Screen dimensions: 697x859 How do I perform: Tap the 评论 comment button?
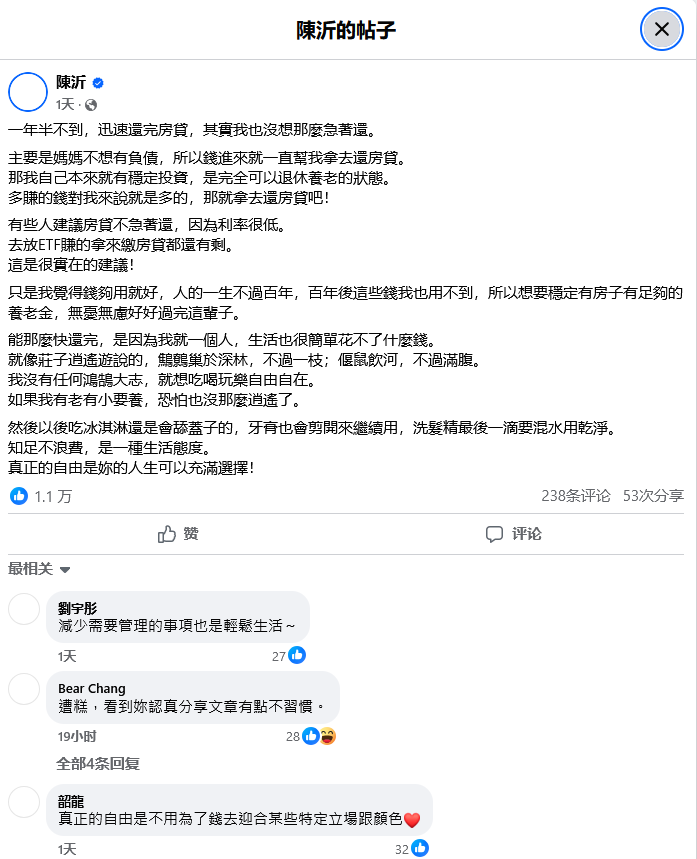[514, 534]
